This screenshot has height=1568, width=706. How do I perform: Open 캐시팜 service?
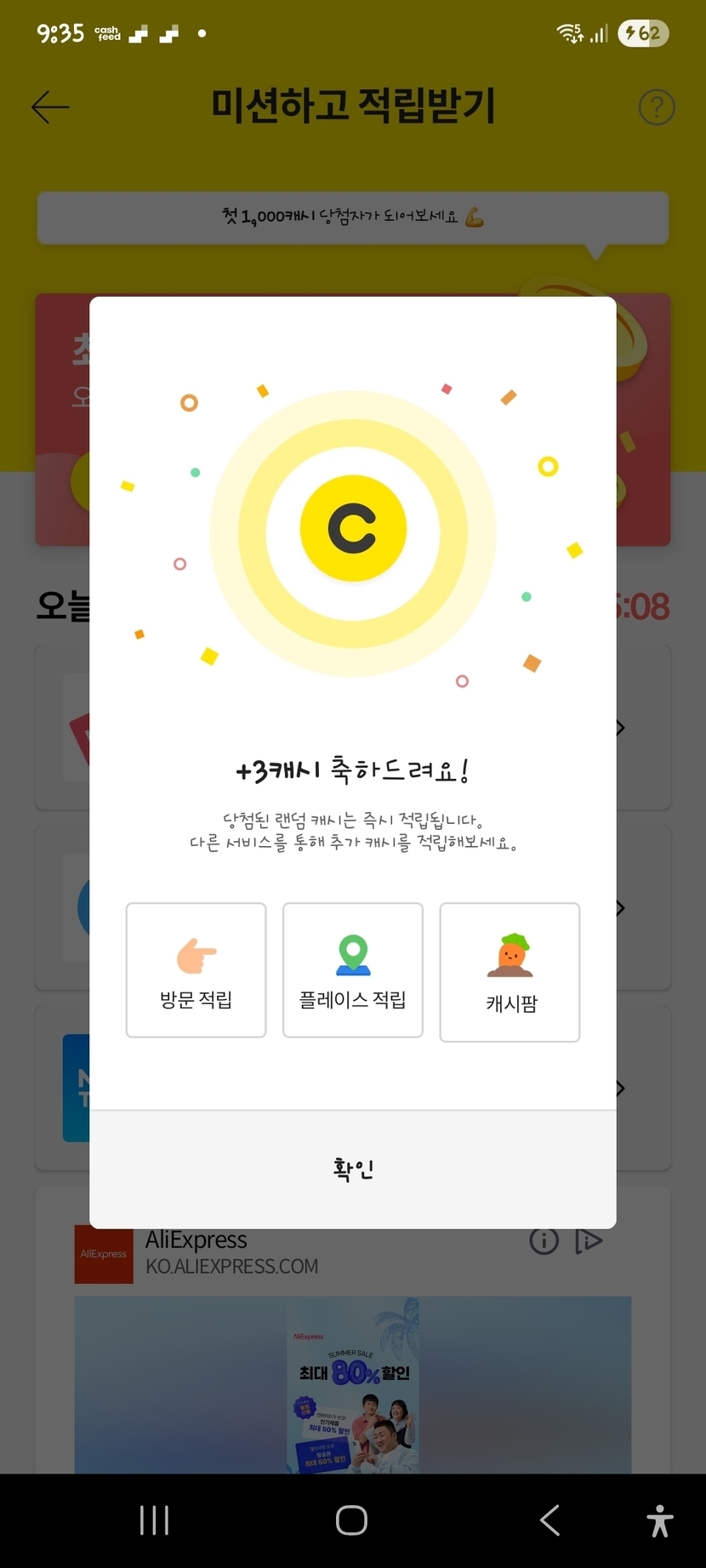510,972
